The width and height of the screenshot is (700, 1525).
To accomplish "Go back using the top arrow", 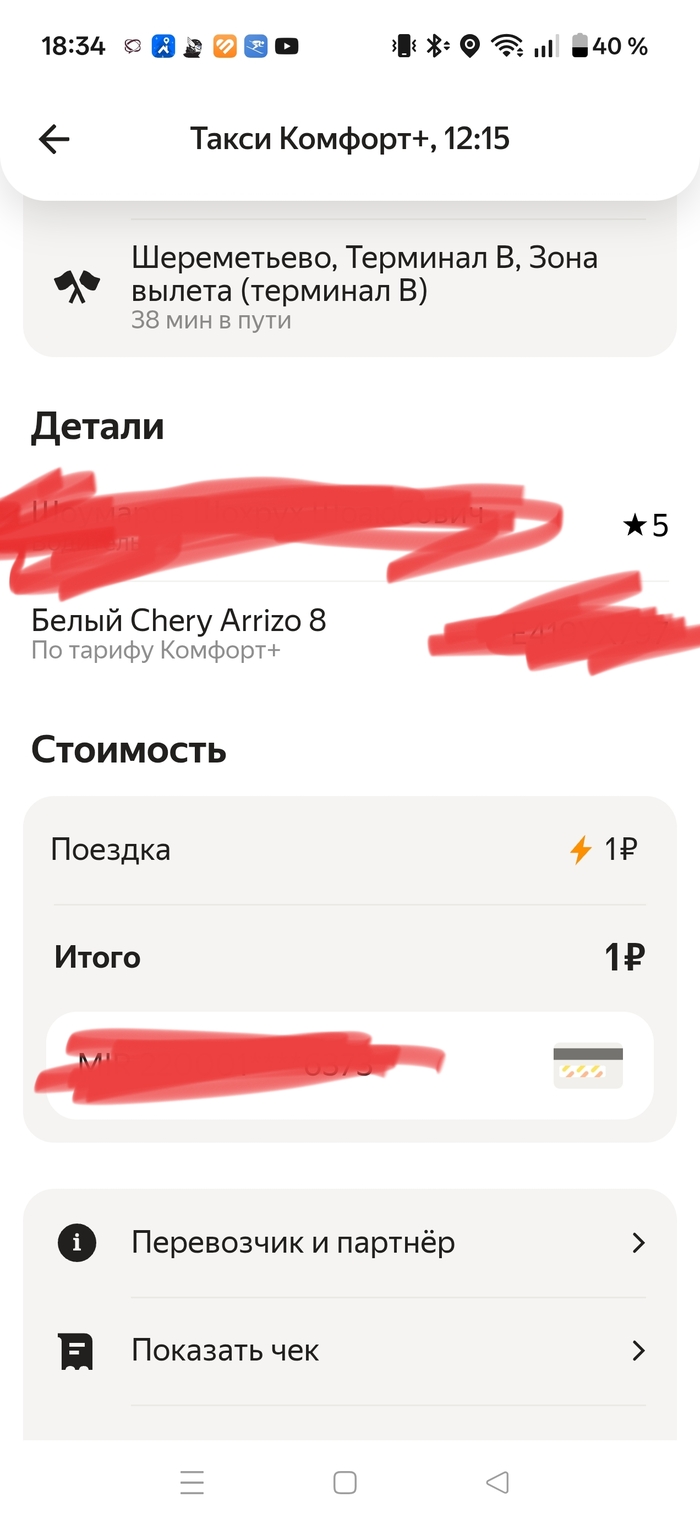I will point(54,139).
